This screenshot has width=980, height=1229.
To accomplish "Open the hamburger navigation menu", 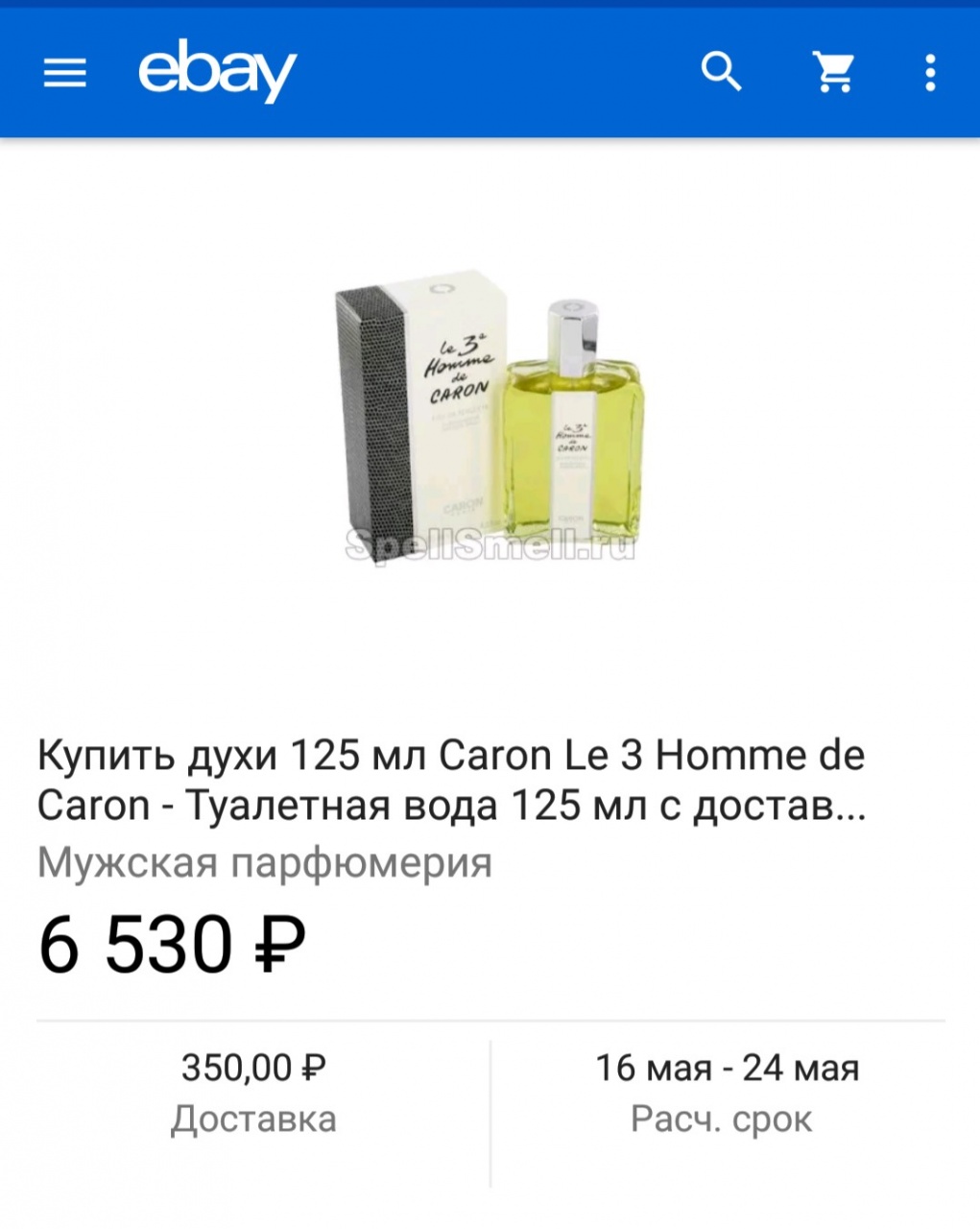I will point(64,73).
